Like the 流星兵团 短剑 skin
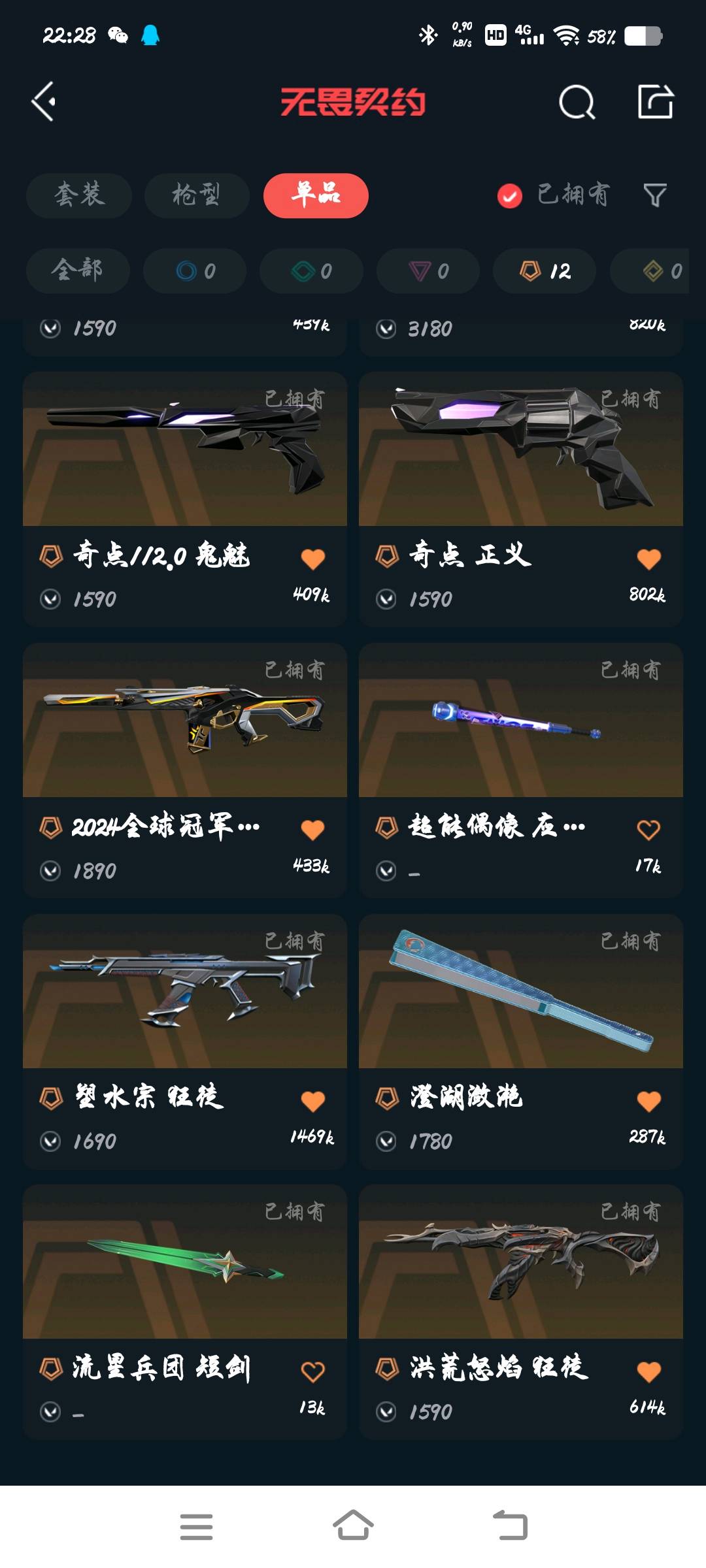The image size is (706, 1568). [312, 1371]
